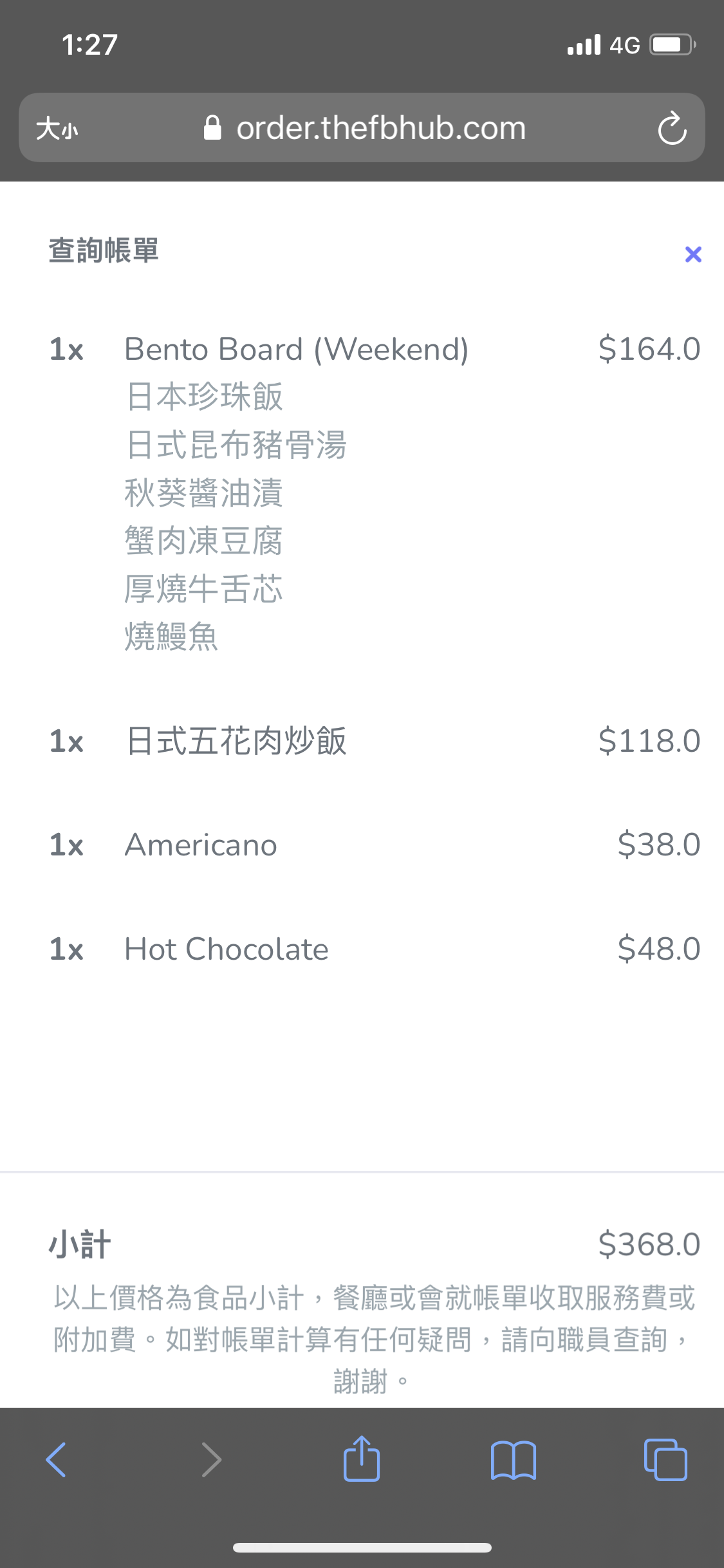Open Safari bookmarks
Screen dimensions: 724x1568
click(x=513, y=1460)
